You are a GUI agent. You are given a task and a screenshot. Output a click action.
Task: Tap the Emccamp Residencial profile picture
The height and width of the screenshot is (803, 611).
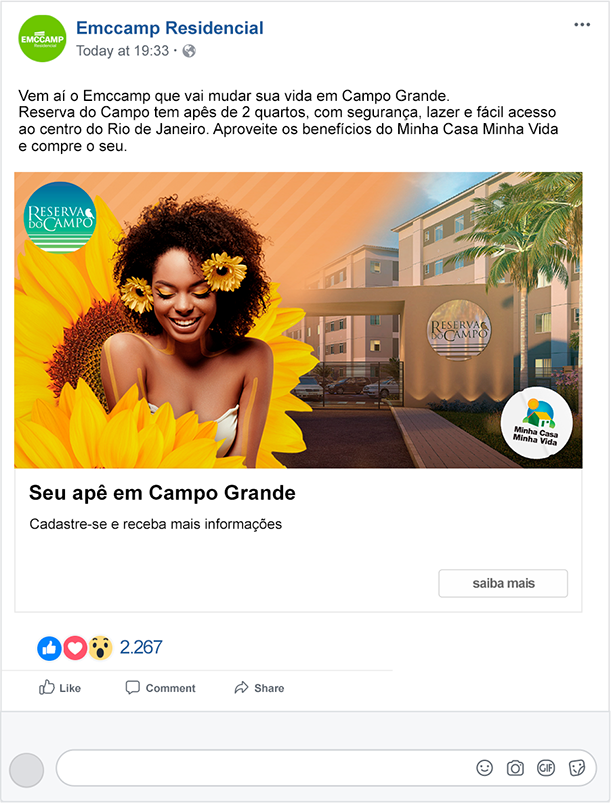[x=43, y=39]
